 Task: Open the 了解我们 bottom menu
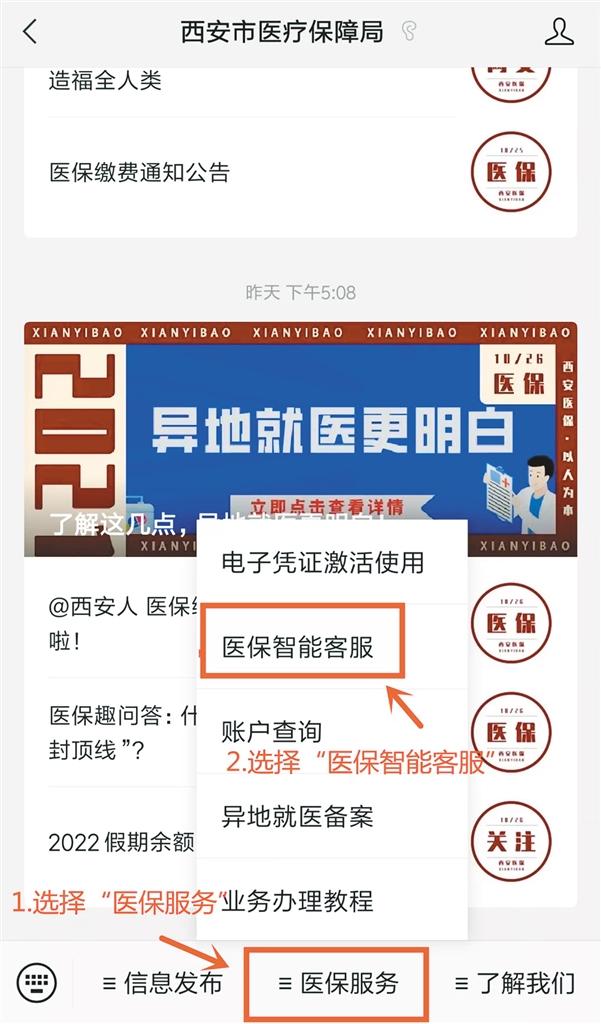(x=514, y=983)
